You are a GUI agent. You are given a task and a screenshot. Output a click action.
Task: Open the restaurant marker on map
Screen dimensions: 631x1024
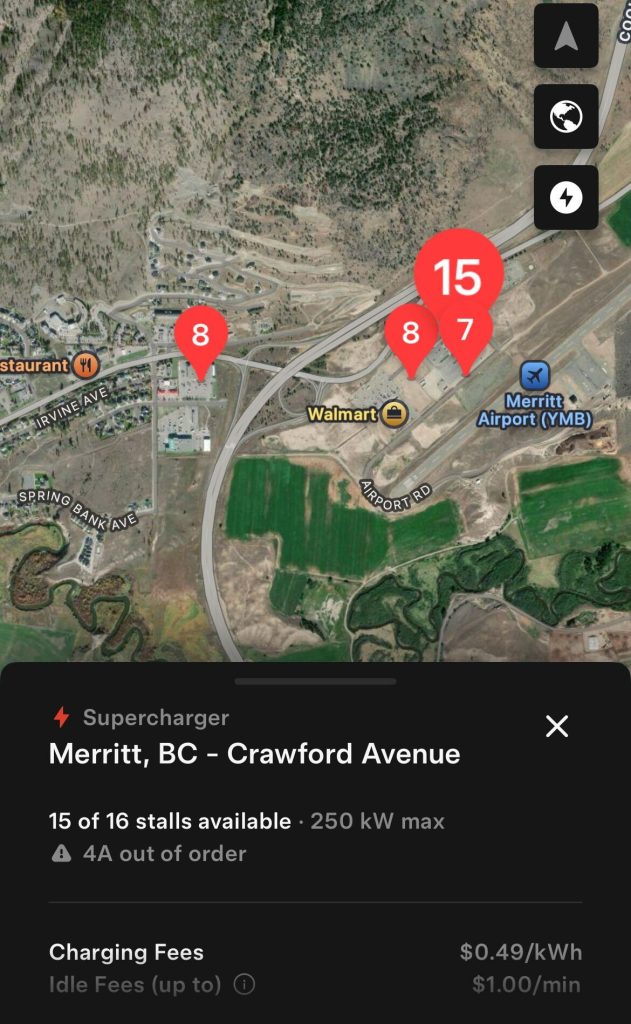coord(84,365)
